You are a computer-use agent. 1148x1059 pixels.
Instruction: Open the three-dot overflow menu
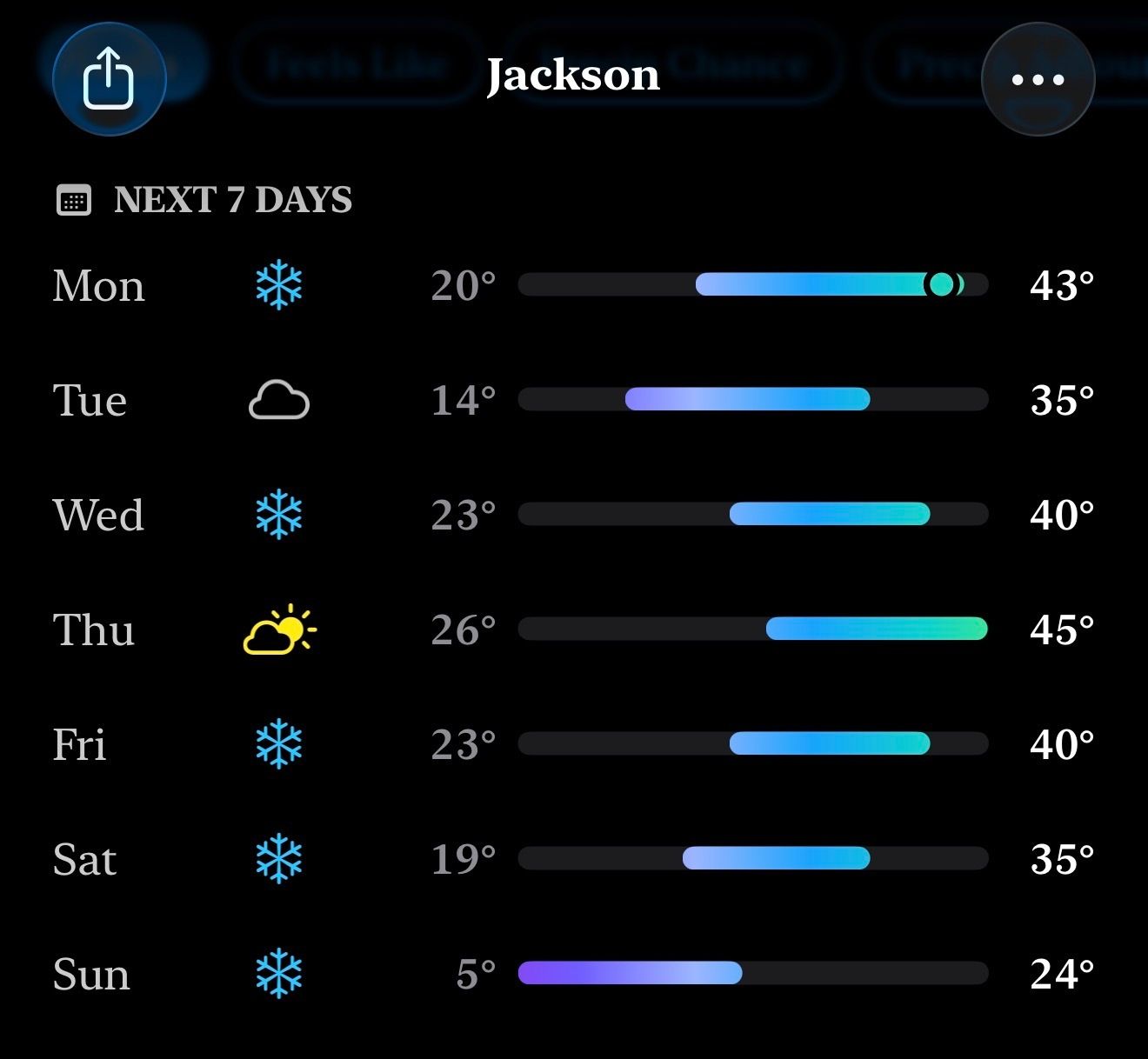pyautogui.click(x=1038, y=79)
